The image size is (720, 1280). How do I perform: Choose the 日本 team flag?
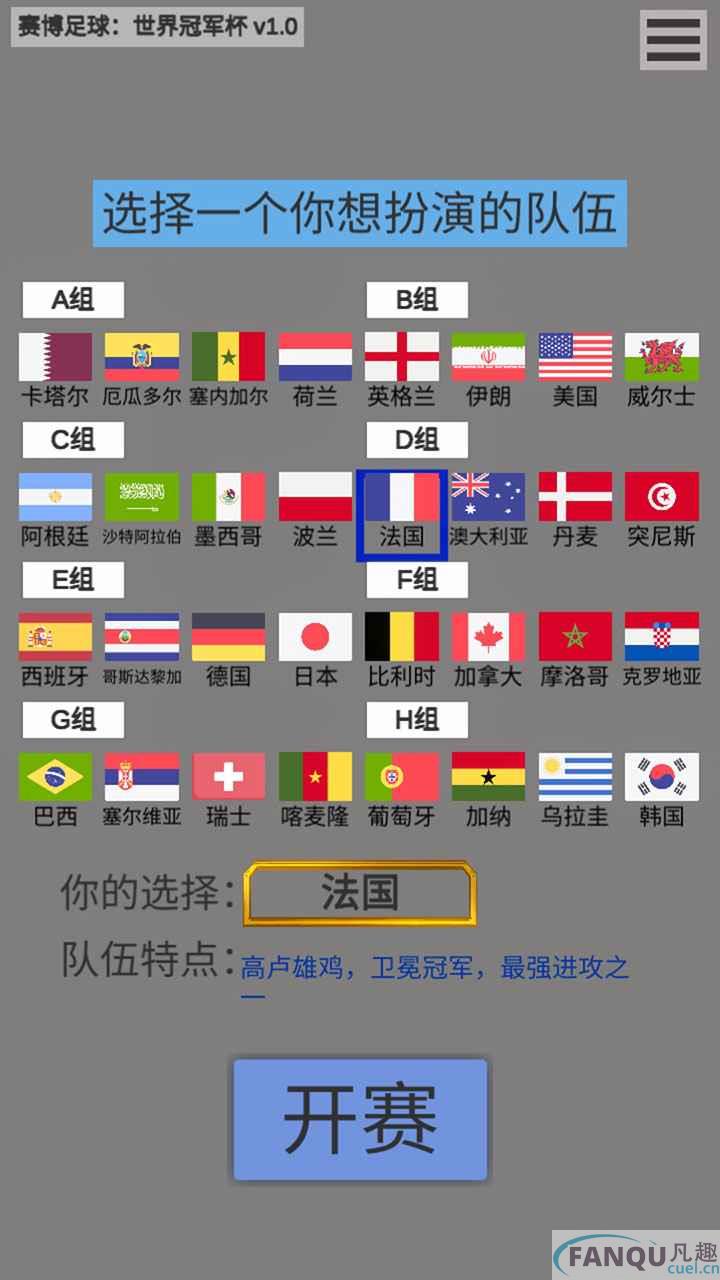315,637
